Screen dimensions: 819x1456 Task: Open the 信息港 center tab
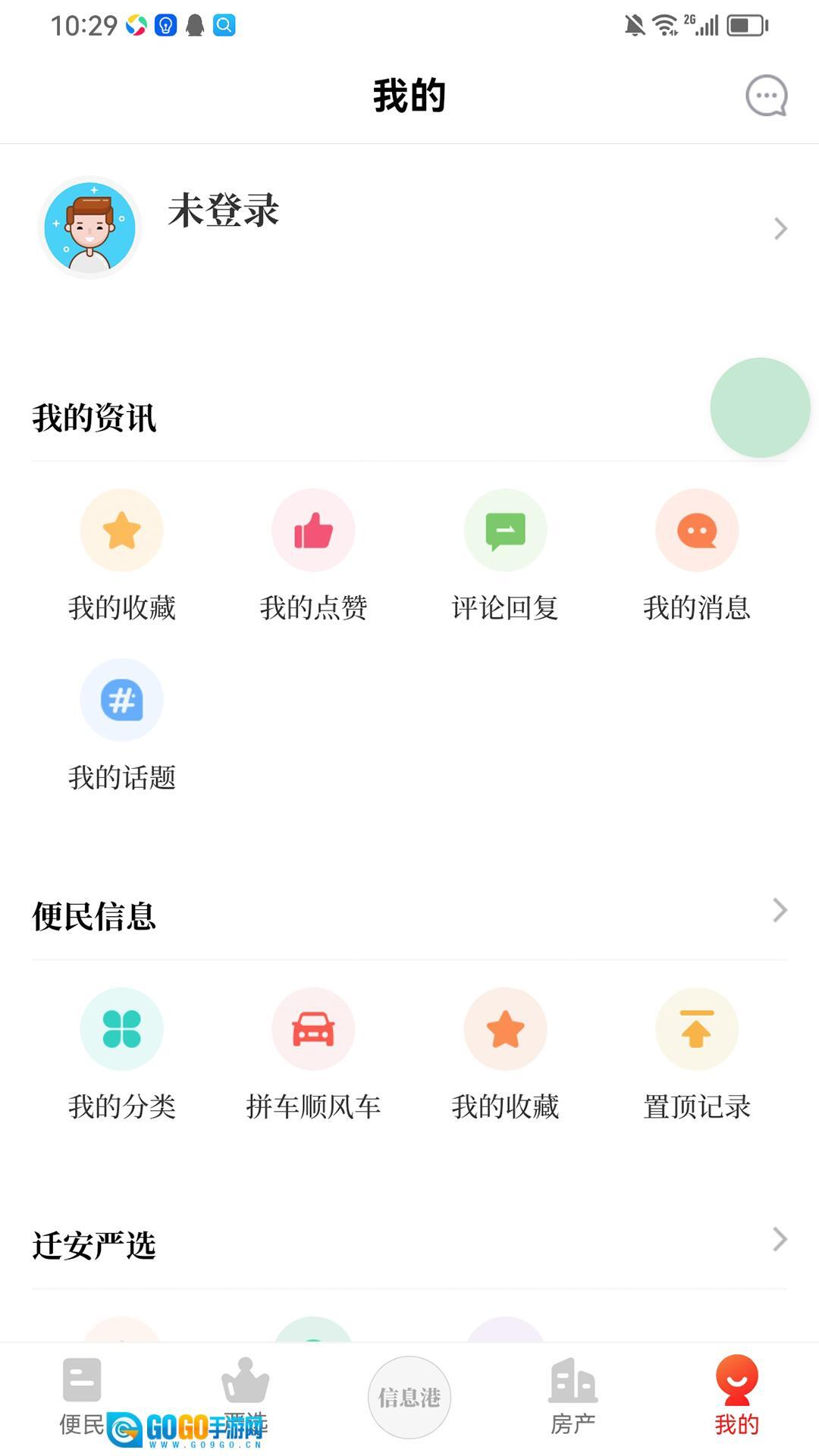click(x=409, y=1397)
